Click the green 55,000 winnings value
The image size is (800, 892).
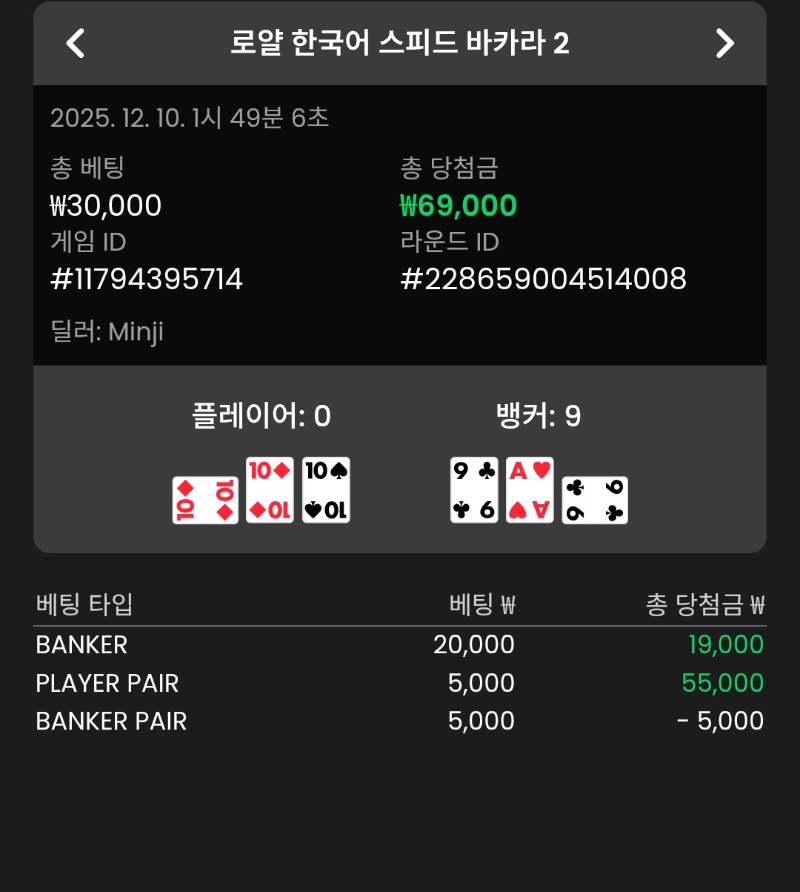(x=722, y=683)
